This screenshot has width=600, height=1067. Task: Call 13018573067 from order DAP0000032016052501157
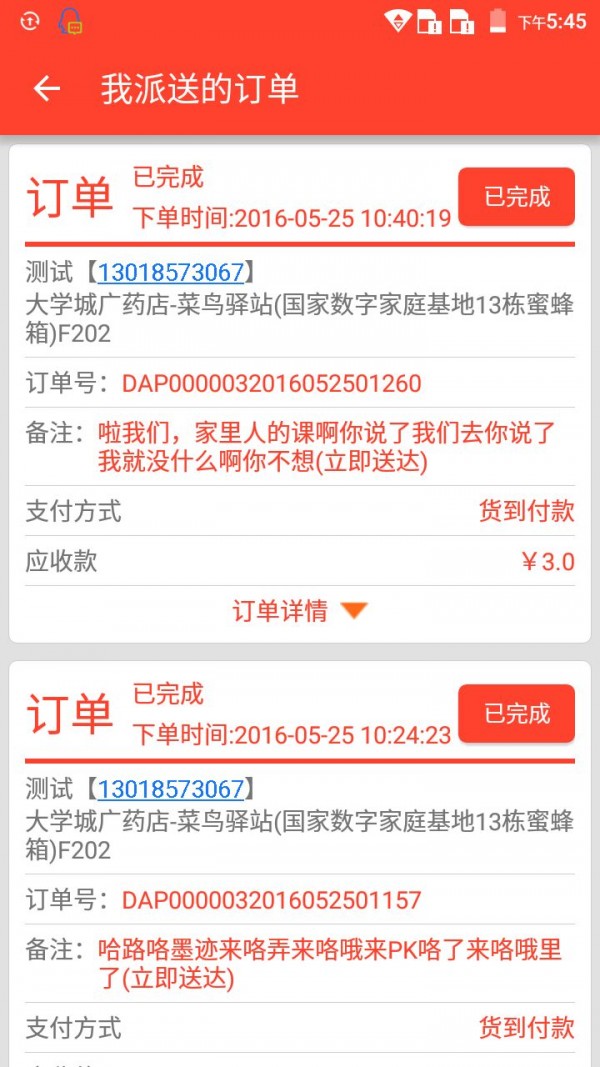pos(170,788)
